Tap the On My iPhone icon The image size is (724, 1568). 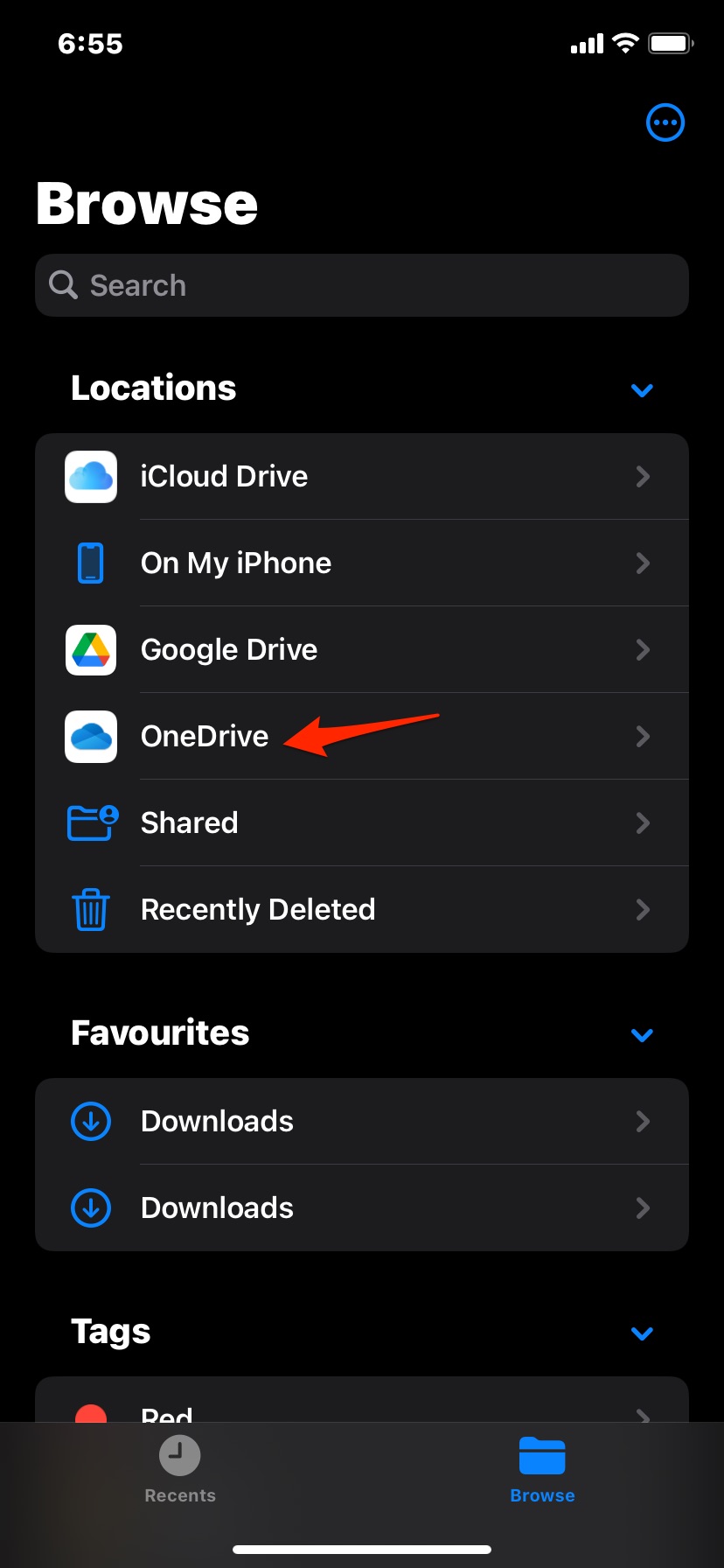(90, 563)
